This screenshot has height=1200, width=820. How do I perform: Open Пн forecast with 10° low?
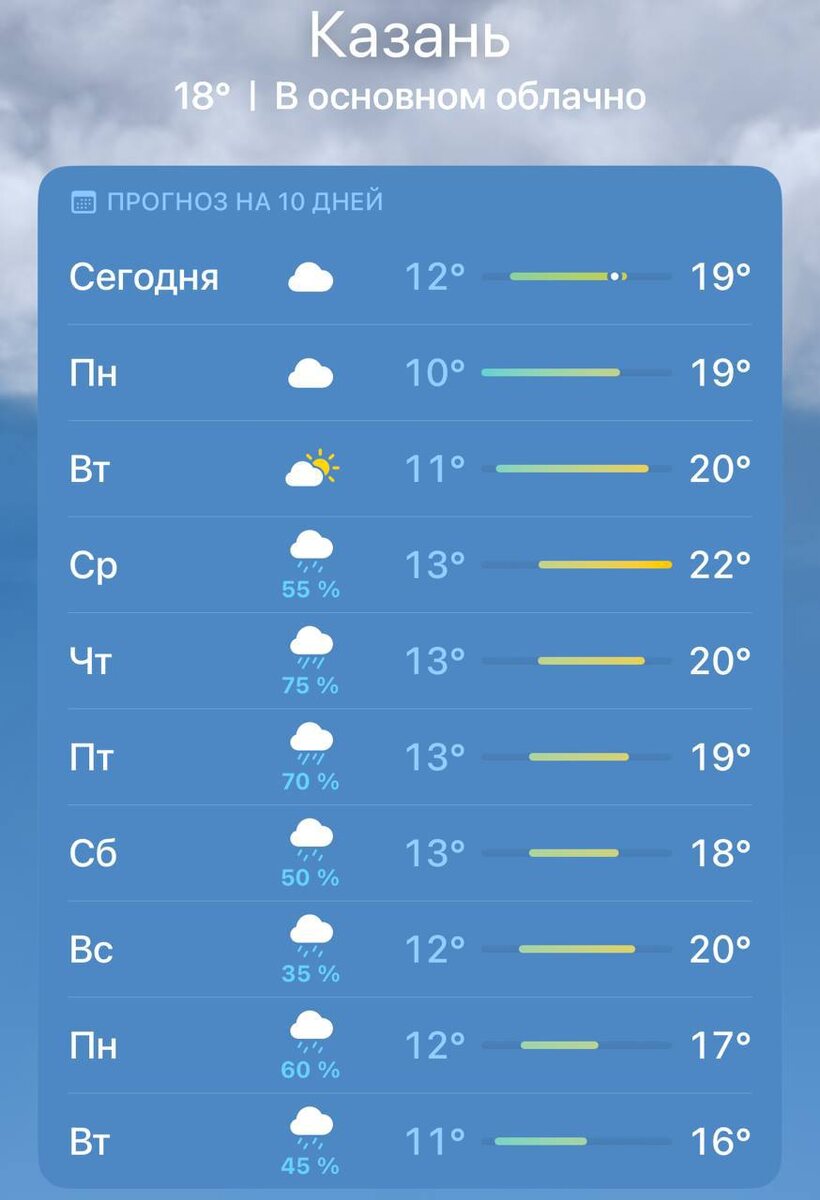(410, 373)
